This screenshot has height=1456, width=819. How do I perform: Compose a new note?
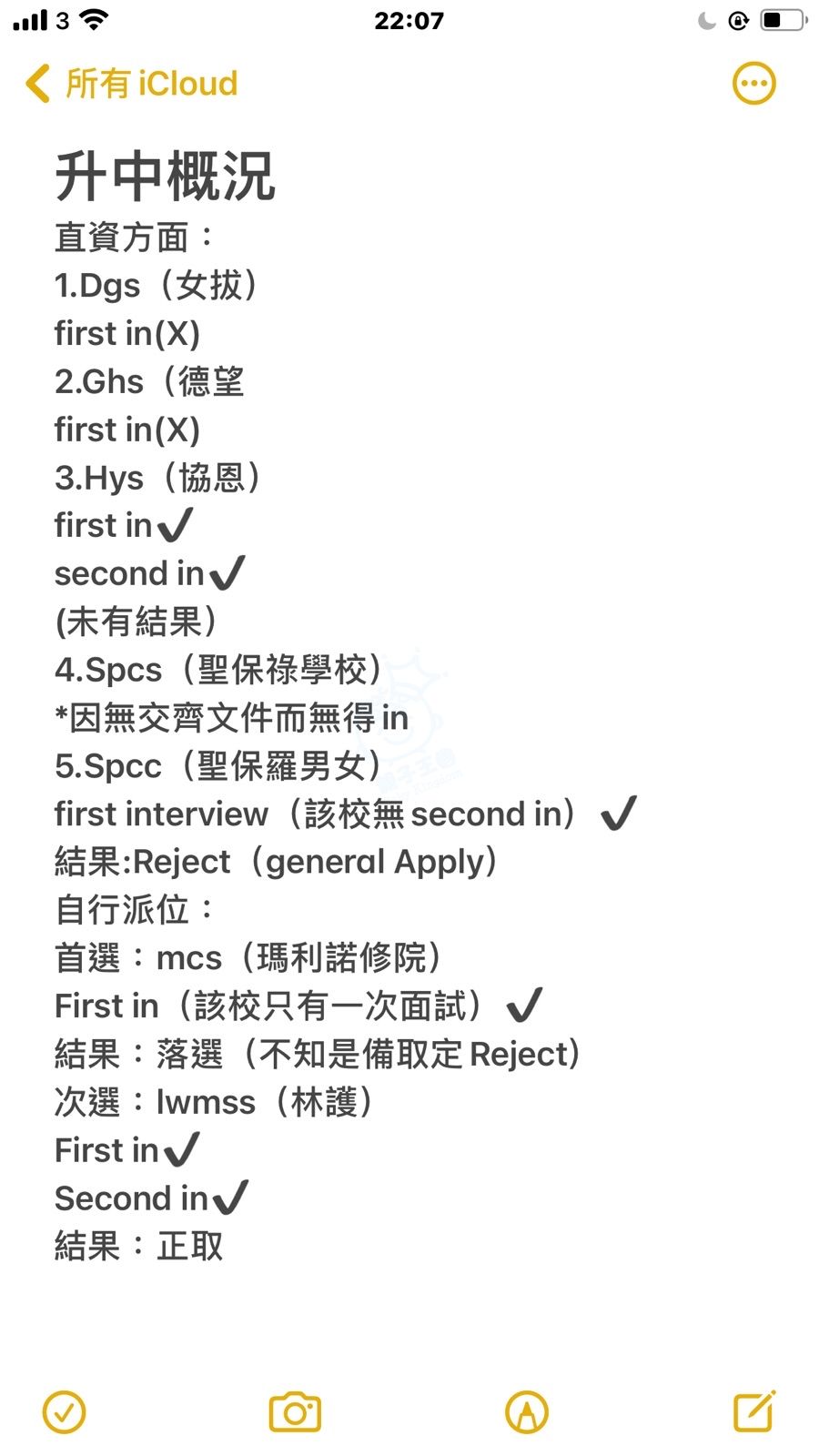(x=753, y=1411)
